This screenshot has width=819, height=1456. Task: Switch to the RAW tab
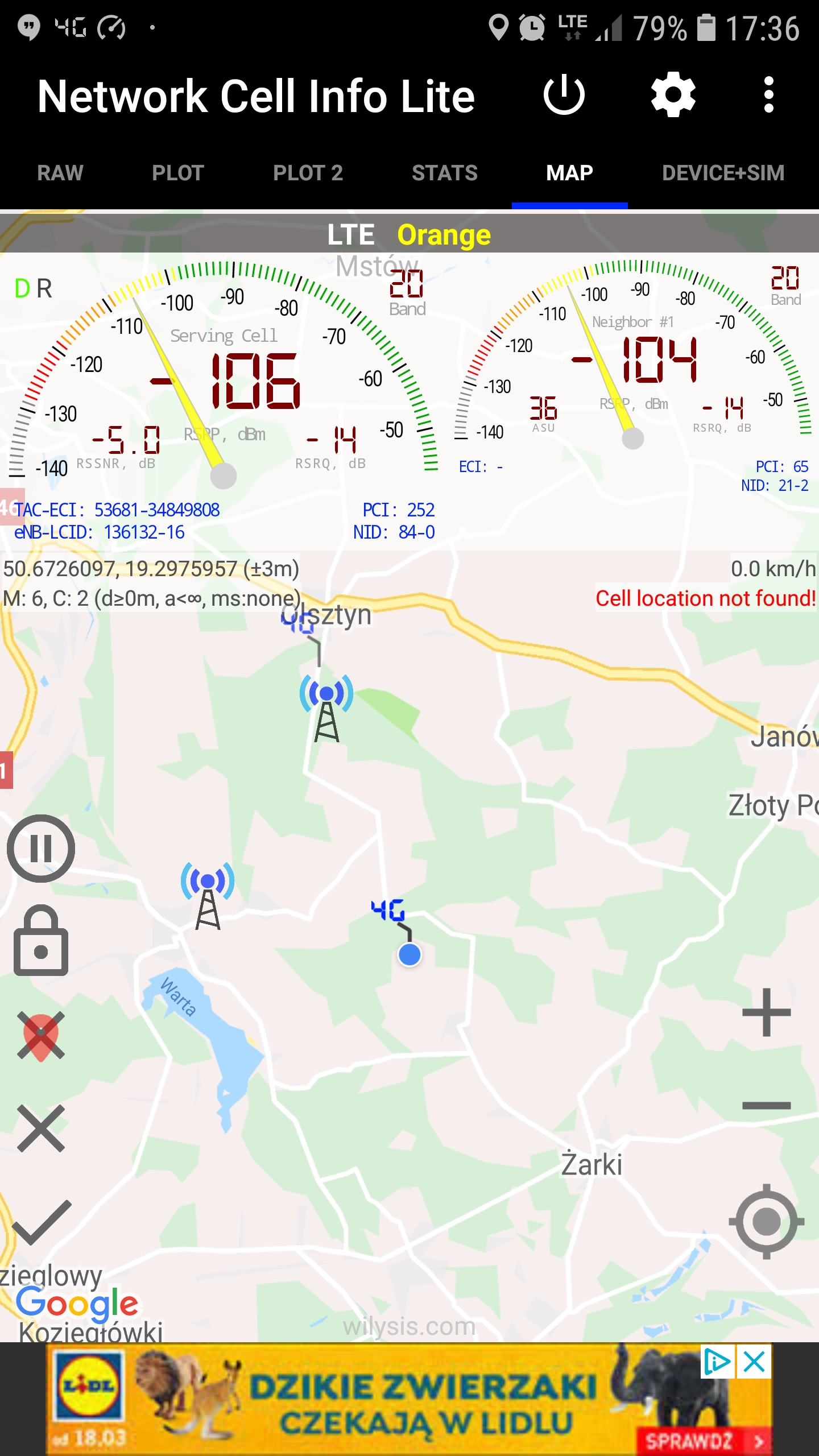[x=60, y=173]
